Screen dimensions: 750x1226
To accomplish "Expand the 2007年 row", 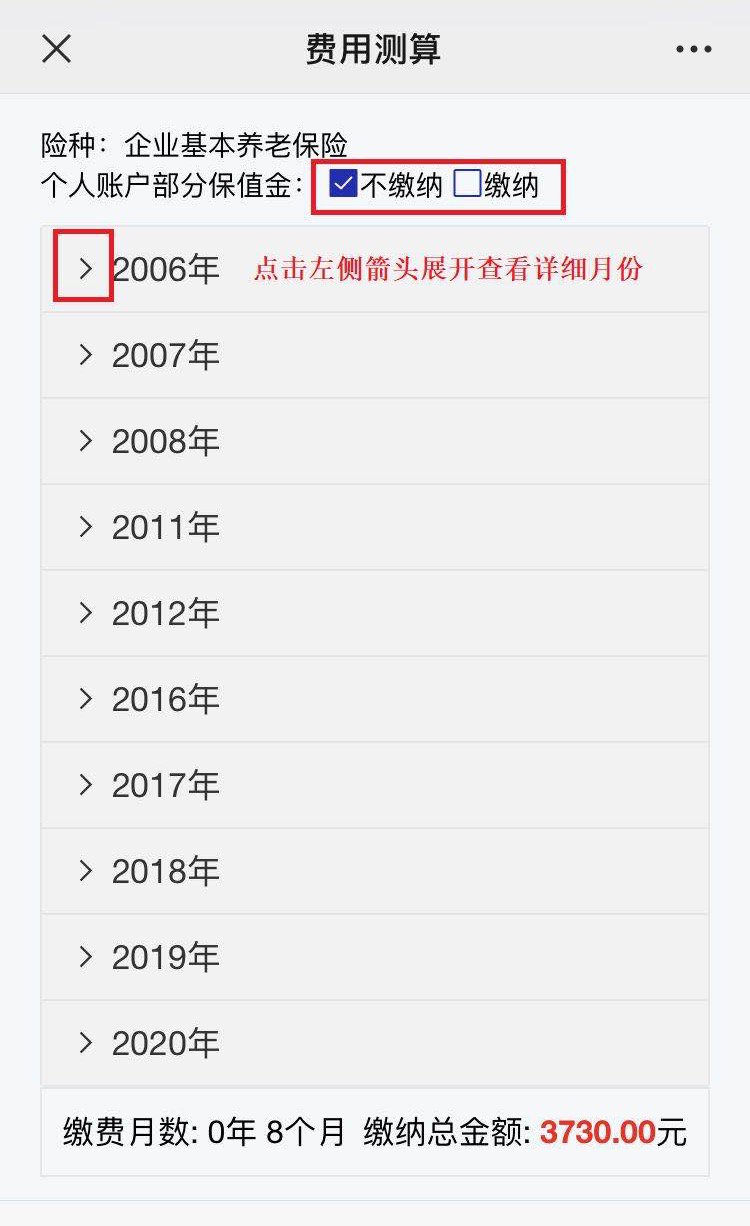I will pos(85,355).
